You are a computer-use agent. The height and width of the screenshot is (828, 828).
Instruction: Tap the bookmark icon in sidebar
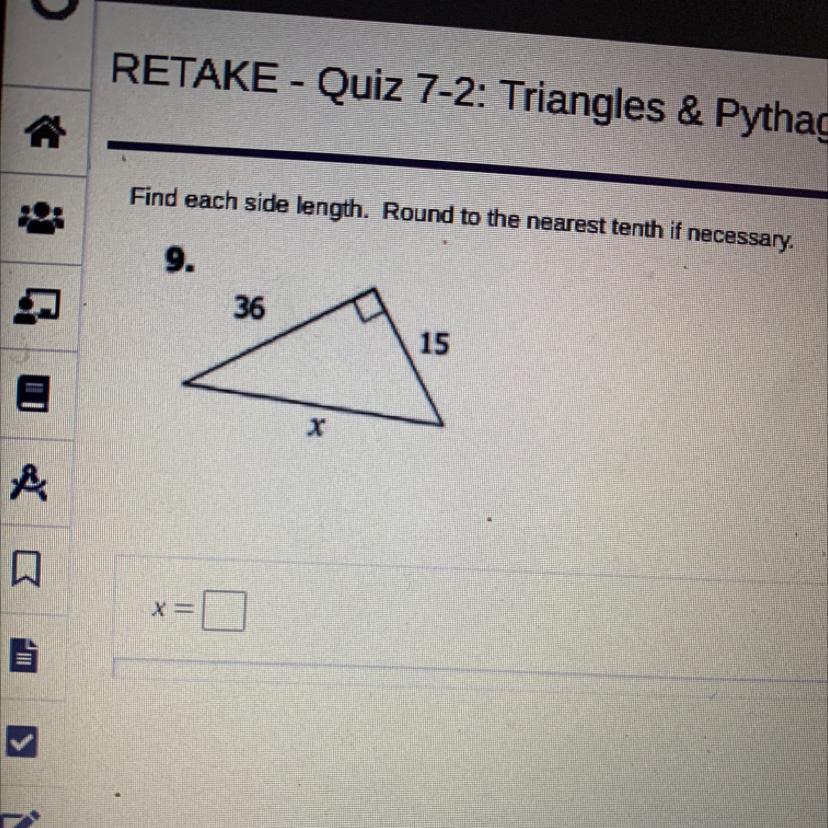pyautogui.click(x=26, y=569)
